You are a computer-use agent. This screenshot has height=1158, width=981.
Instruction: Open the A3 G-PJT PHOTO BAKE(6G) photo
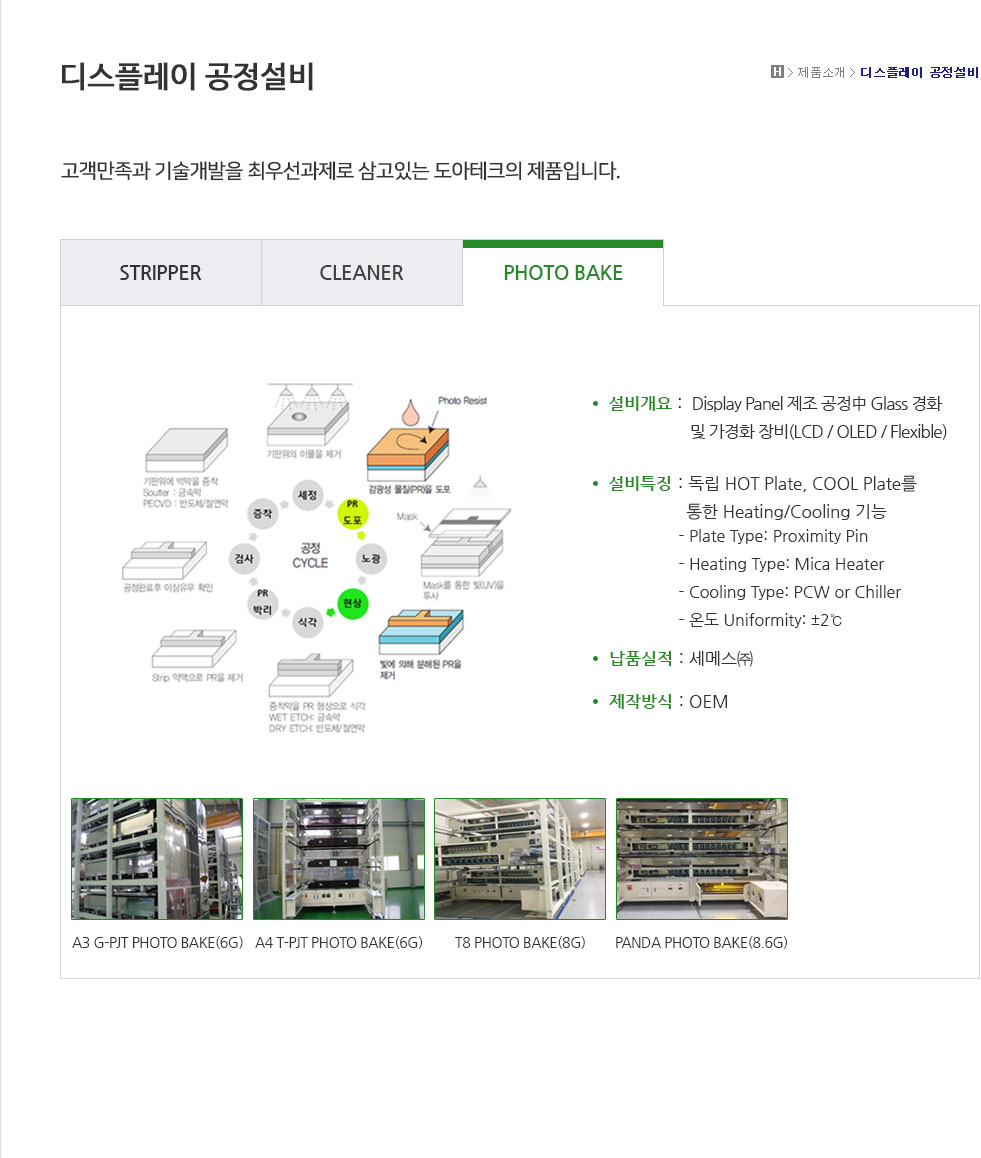click(x=157, y=858)
